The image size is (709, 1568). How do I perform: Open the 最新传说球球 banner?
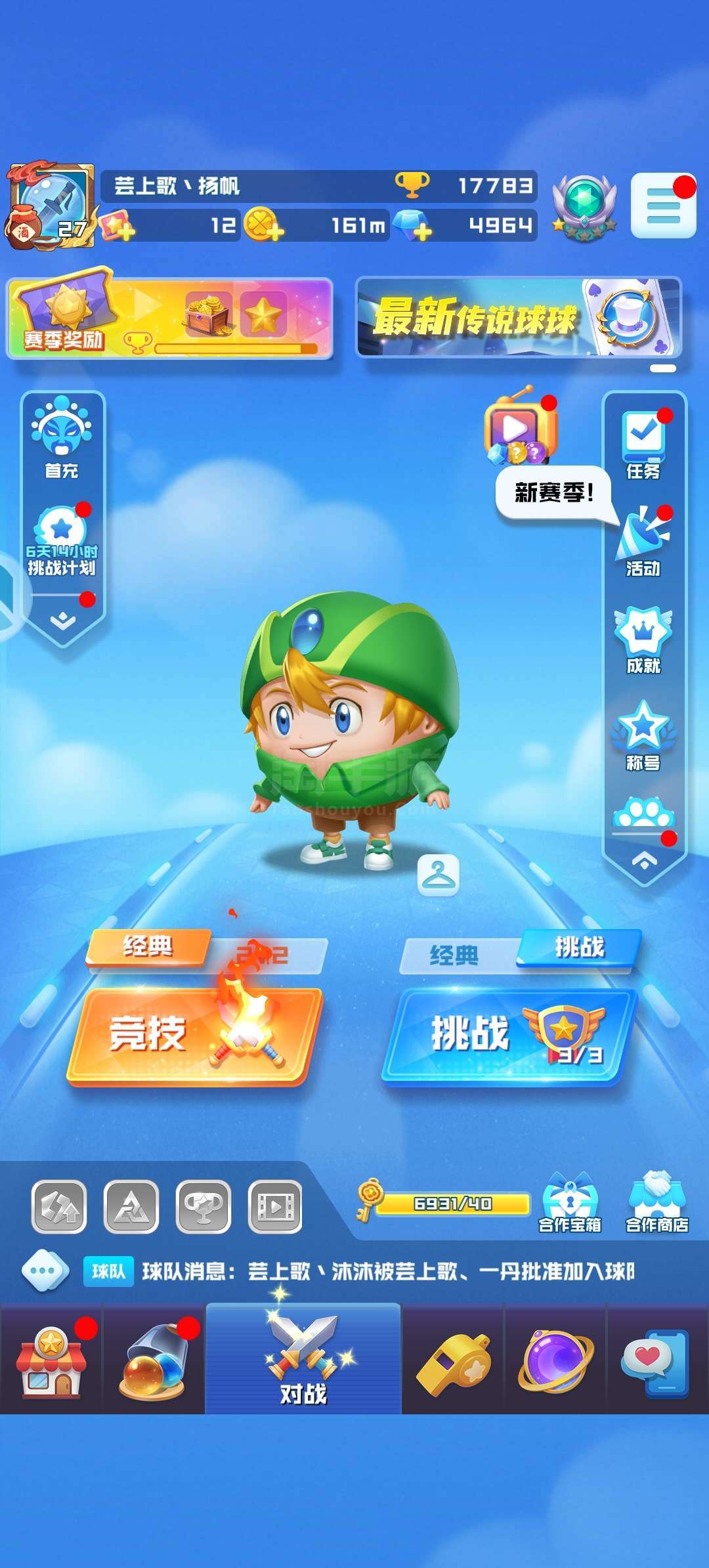coord(519,318)
